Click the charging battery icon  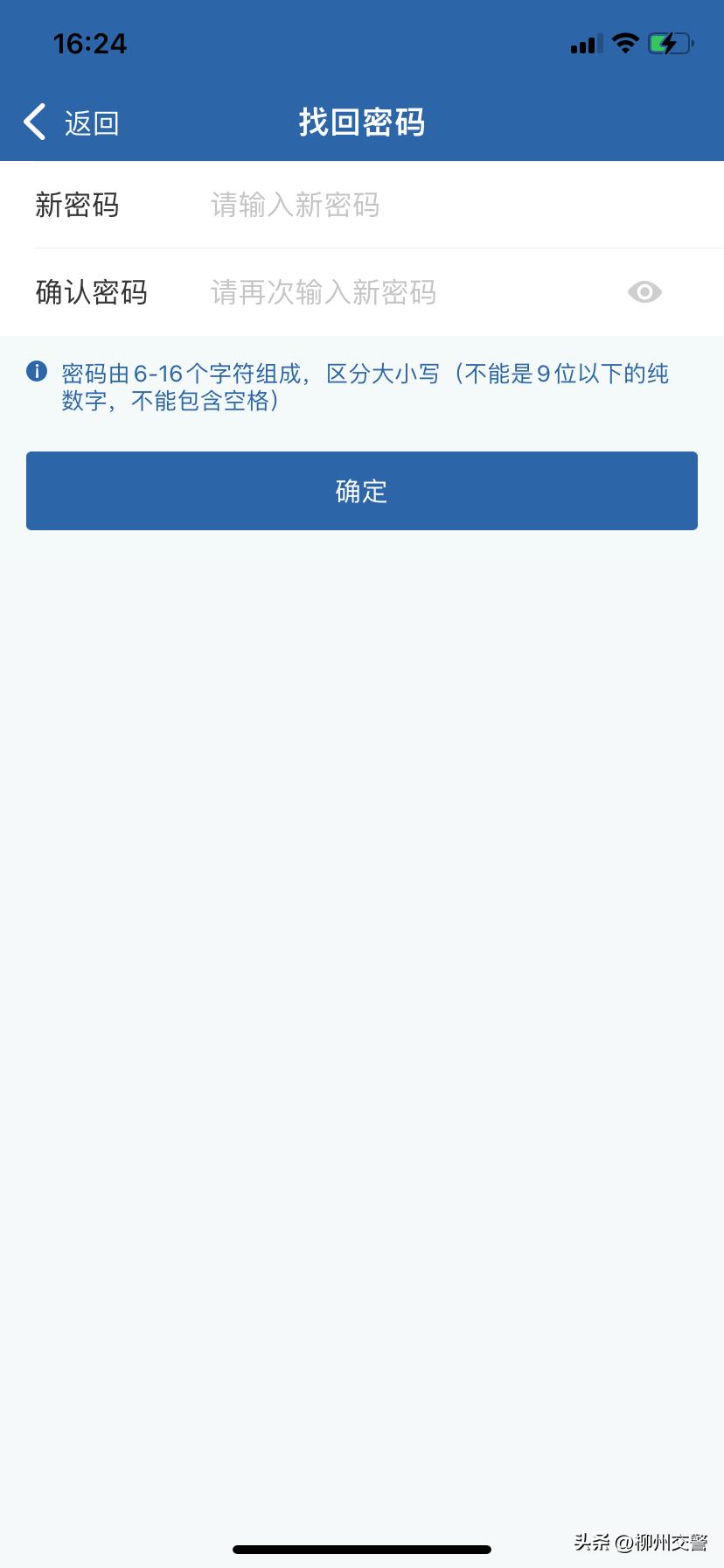670,42
